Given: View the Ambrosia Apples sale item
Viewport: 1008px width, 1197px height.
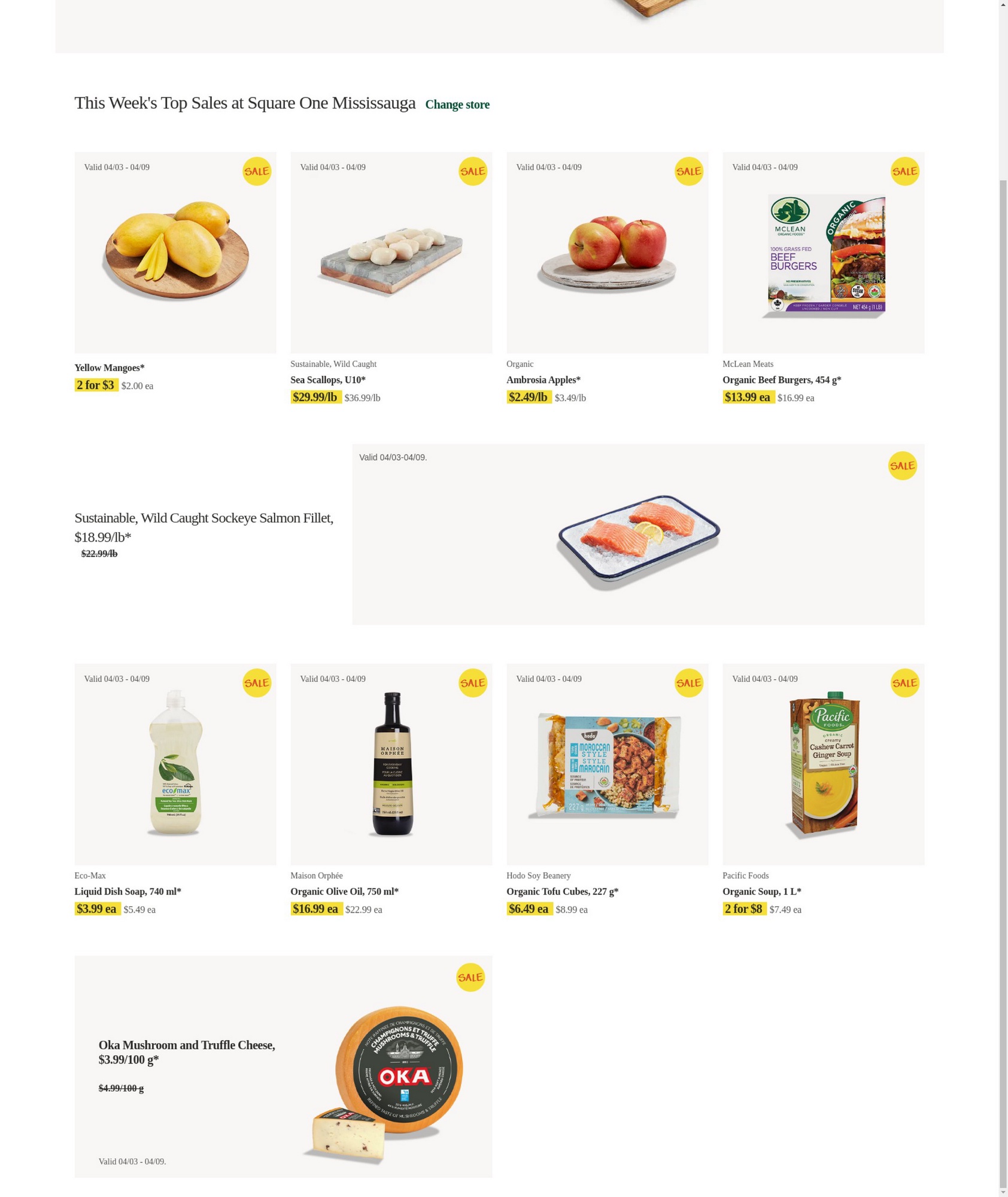Looking at the screenshot, I should coord(607,253).
